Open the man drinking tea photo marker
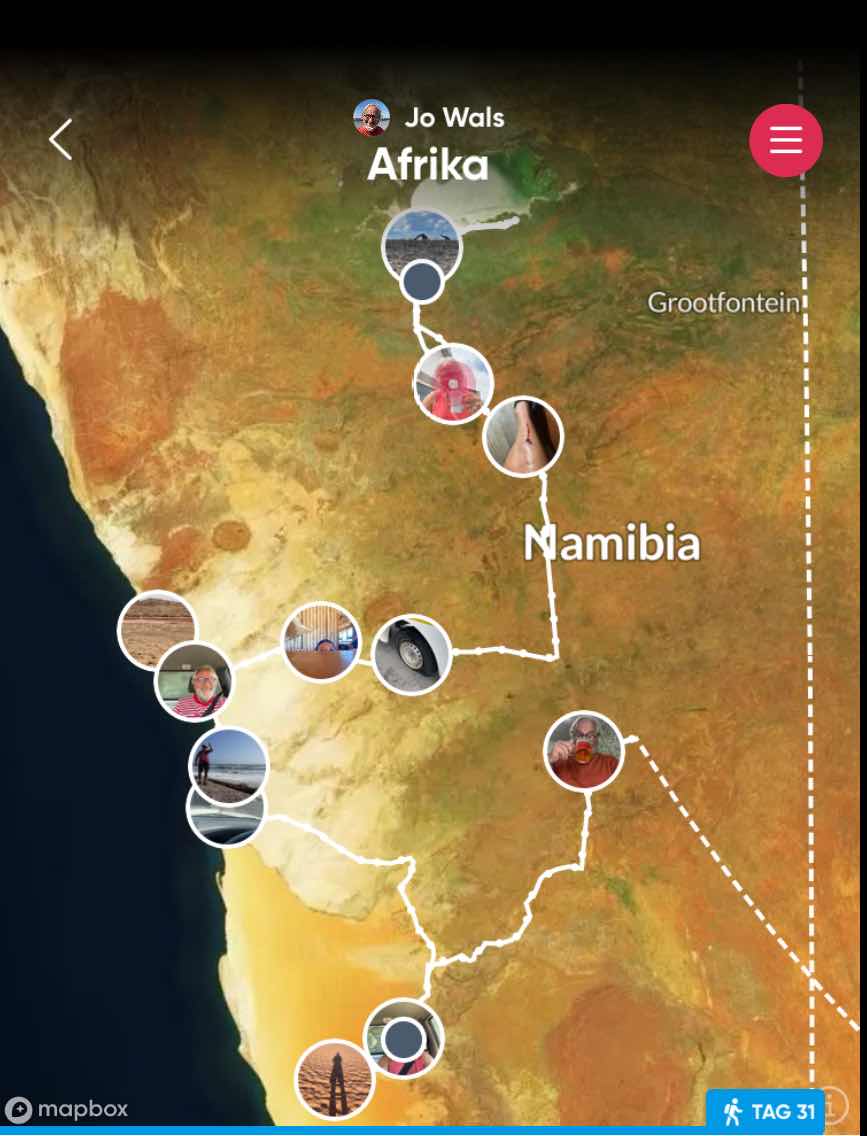This screenshot has width=867, height=1136. coord(584,751)
